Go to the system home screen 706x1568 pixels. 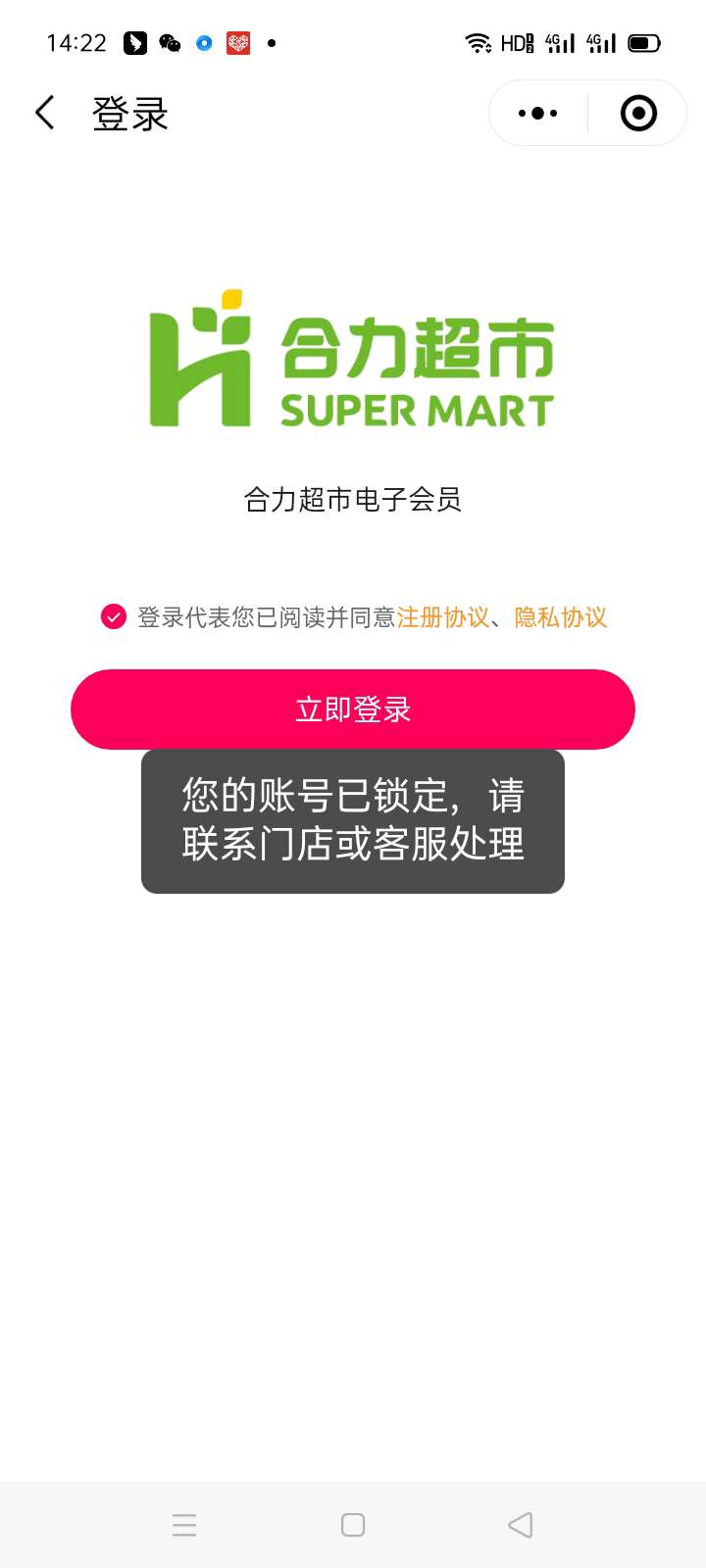point(353,1525)
